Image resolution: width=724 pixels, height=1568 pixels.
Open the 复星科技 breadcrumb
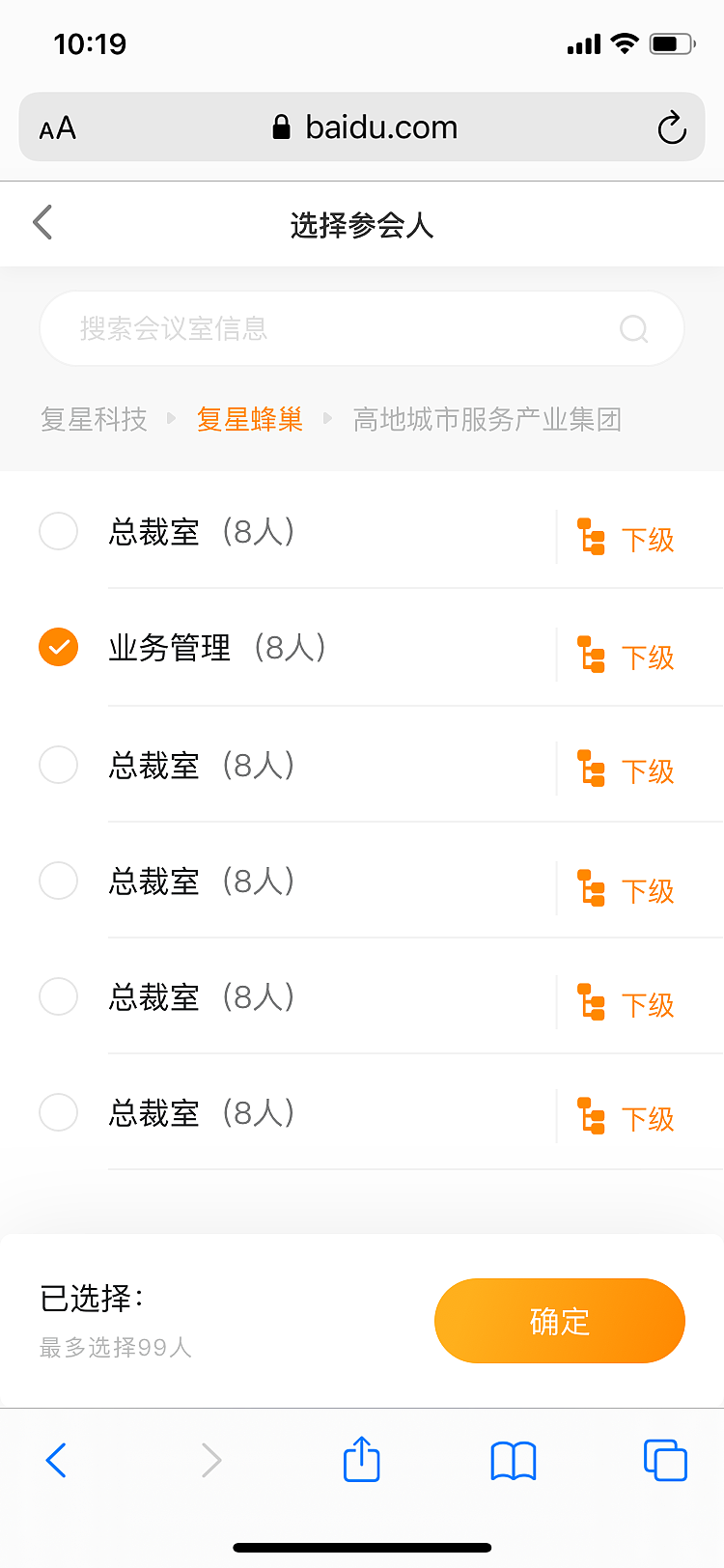[x=94, y=419]
